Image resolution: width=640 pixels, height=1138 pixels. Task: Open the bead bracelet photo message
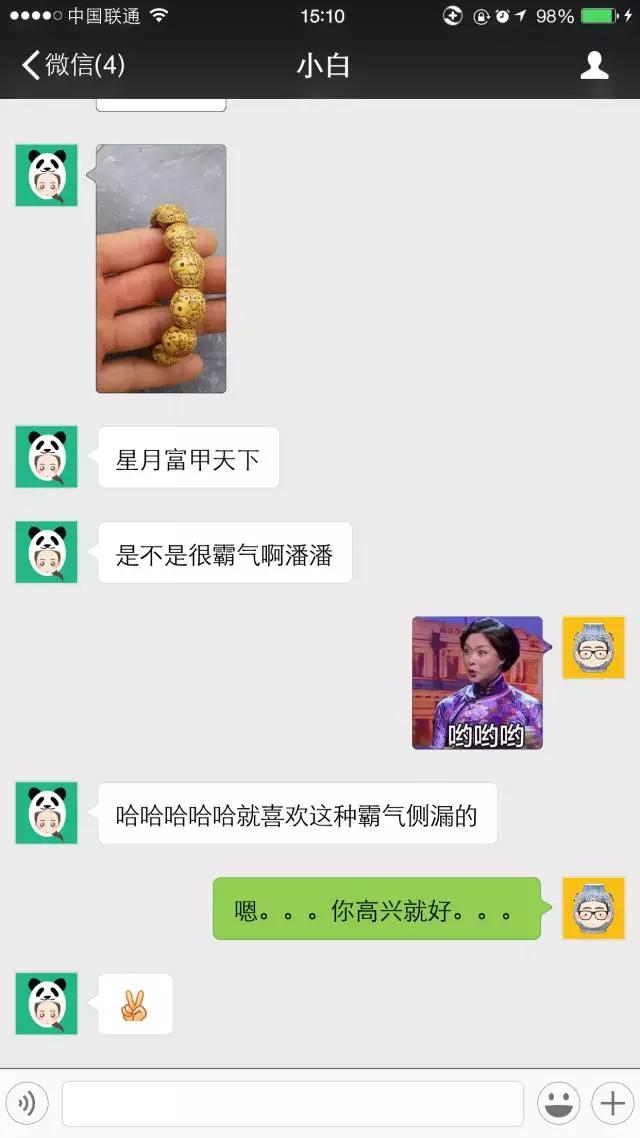click(161, 268)
